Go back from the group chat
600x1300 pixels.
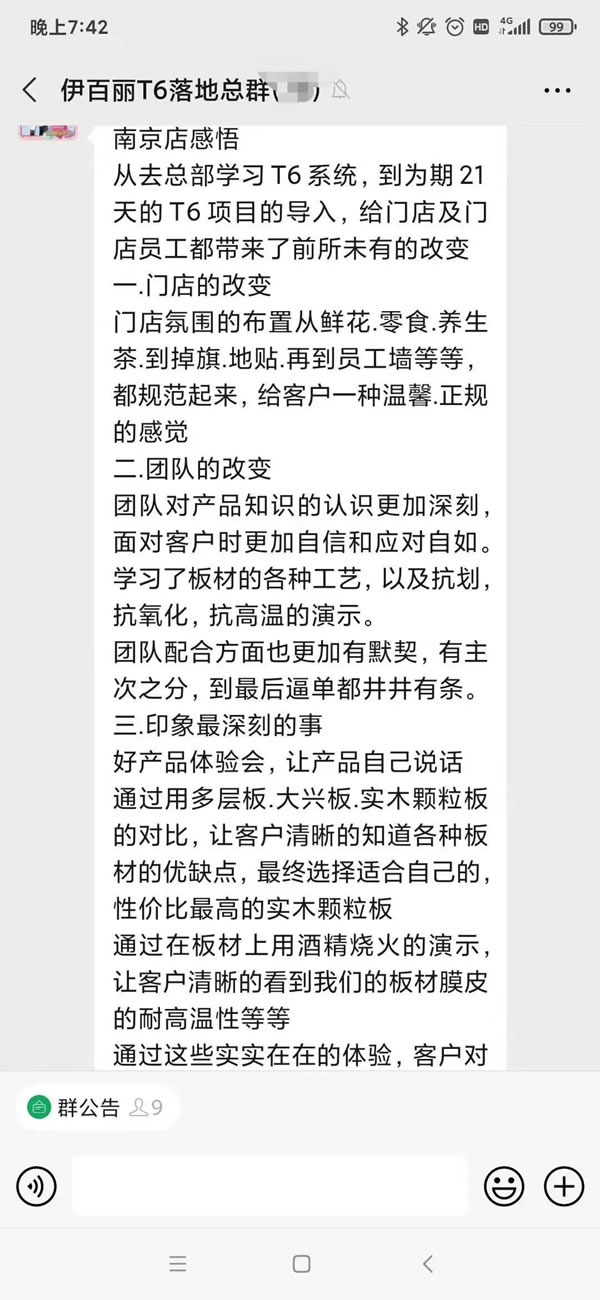click(x=30, y=90)
